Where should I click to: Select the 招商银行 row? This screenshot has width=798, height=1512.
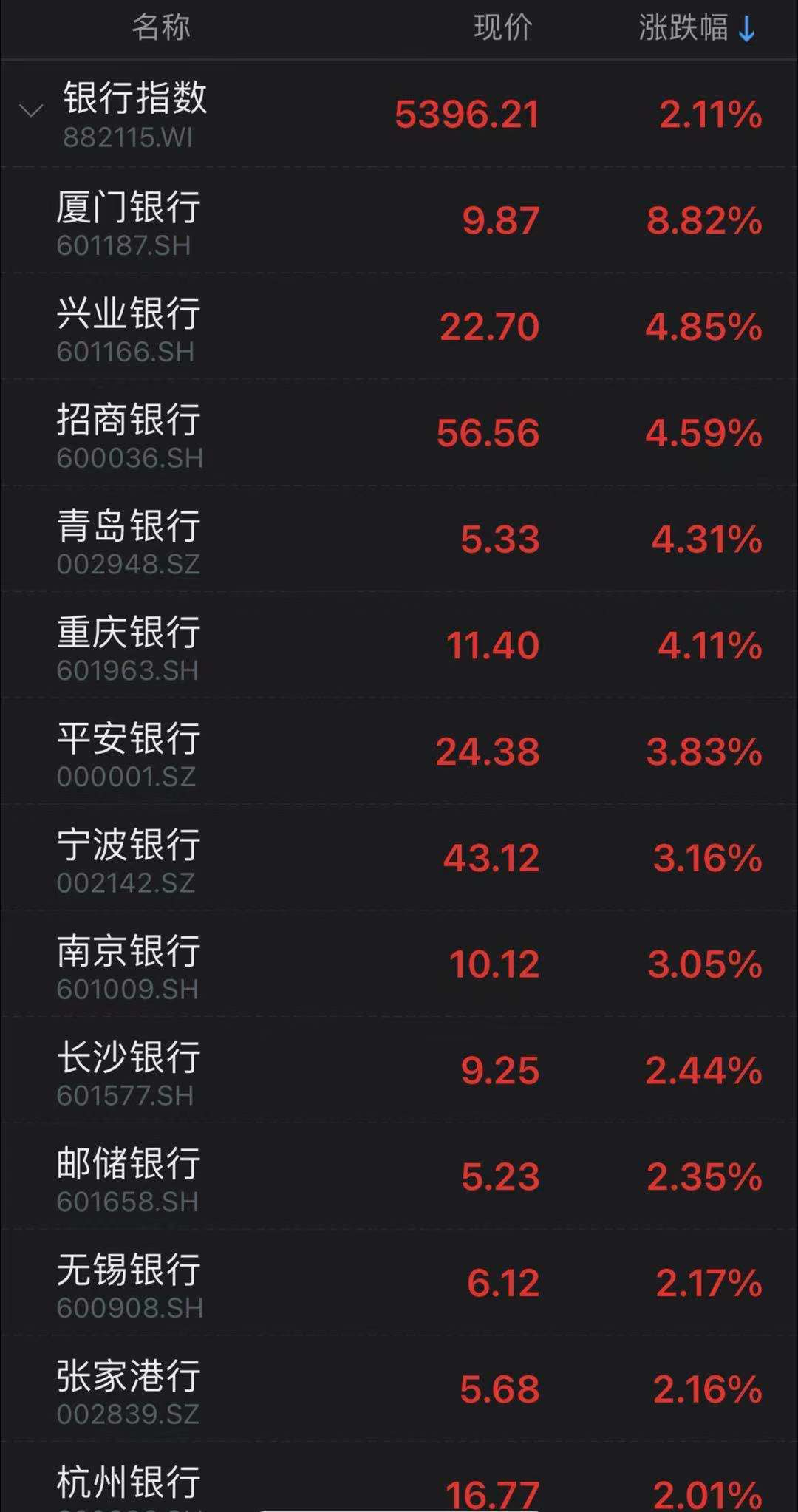click(399, 433)
